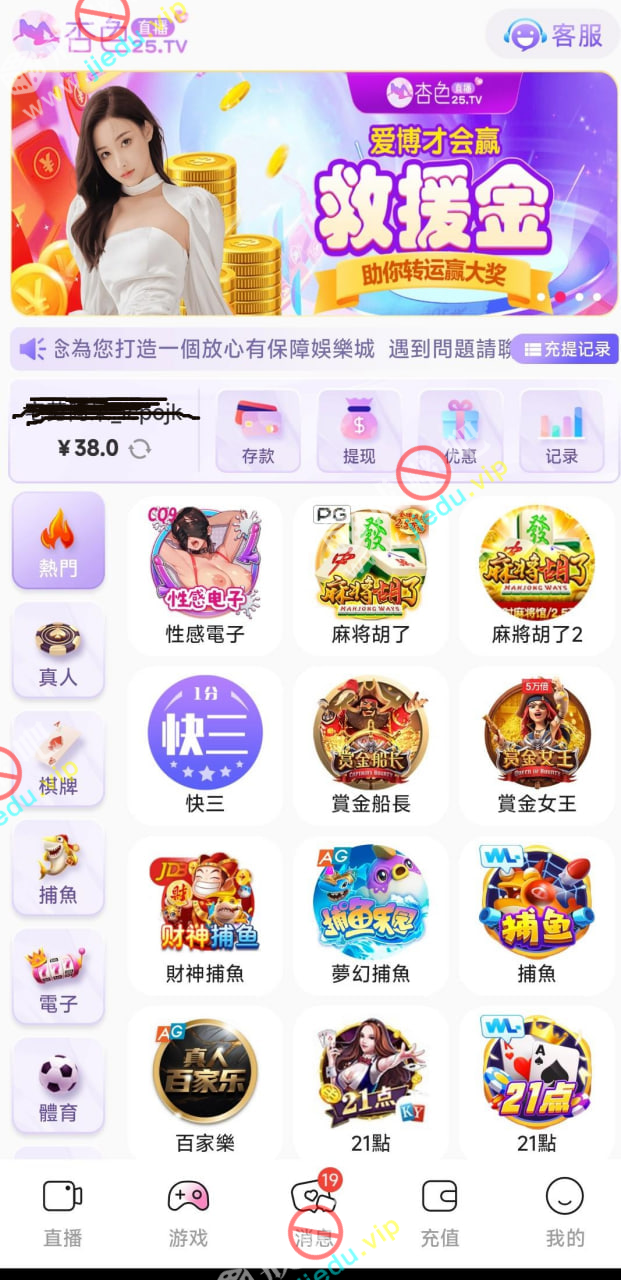Open the 快三 game
Viewport: 621px width, 1280px height.
click(x=205, y=745)
